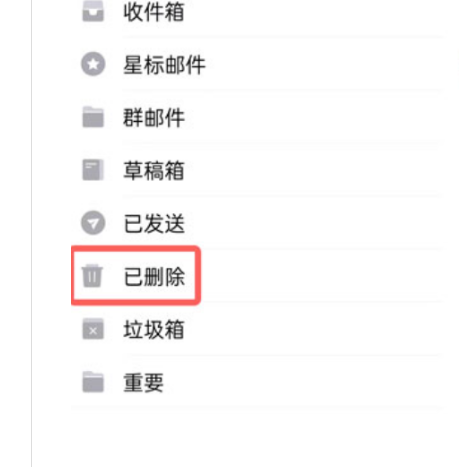Open the 群邮件 folder
Viewport: 459px width, 467px height.
257,117
